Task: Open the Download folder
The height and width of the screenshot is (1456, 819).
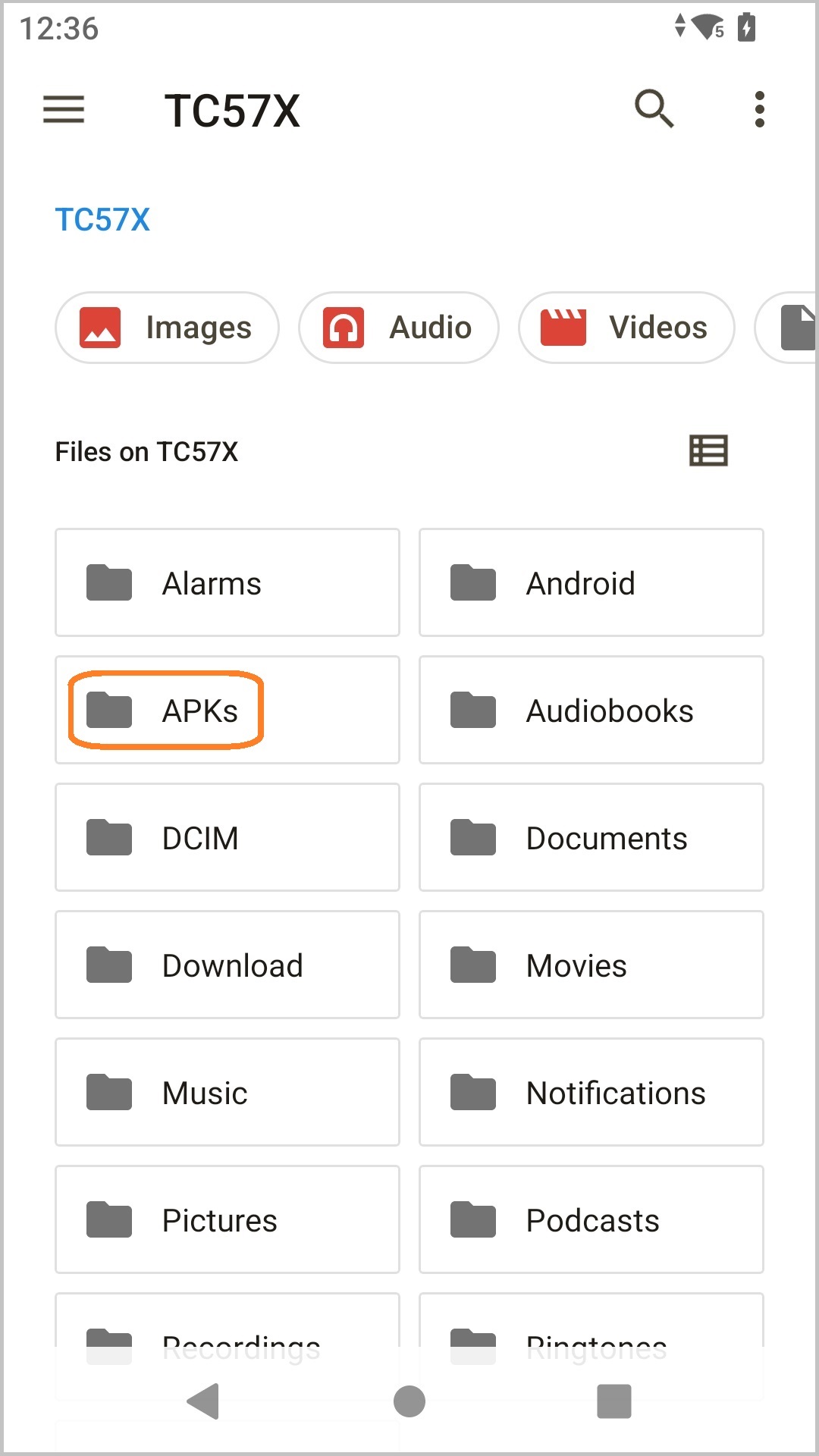Action: 226,965
